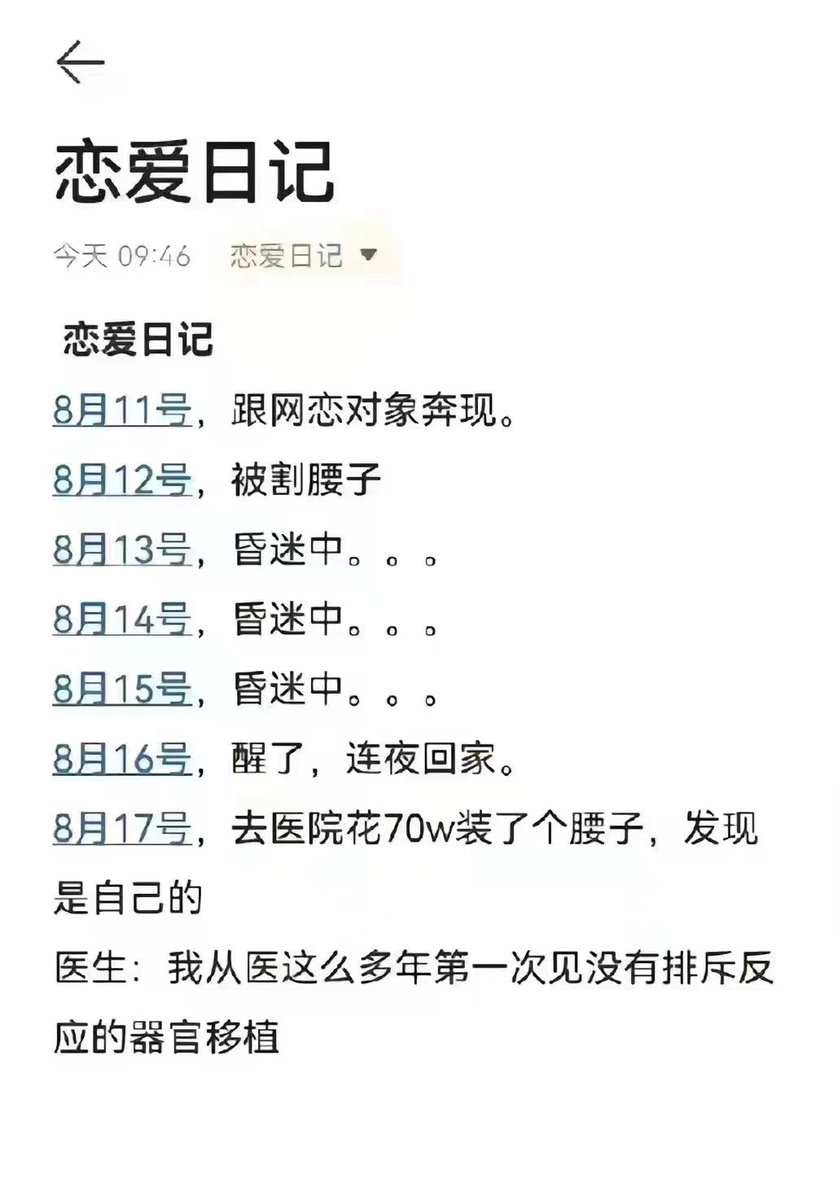Tap the 8月14号 date link

(x=121, y=621)
